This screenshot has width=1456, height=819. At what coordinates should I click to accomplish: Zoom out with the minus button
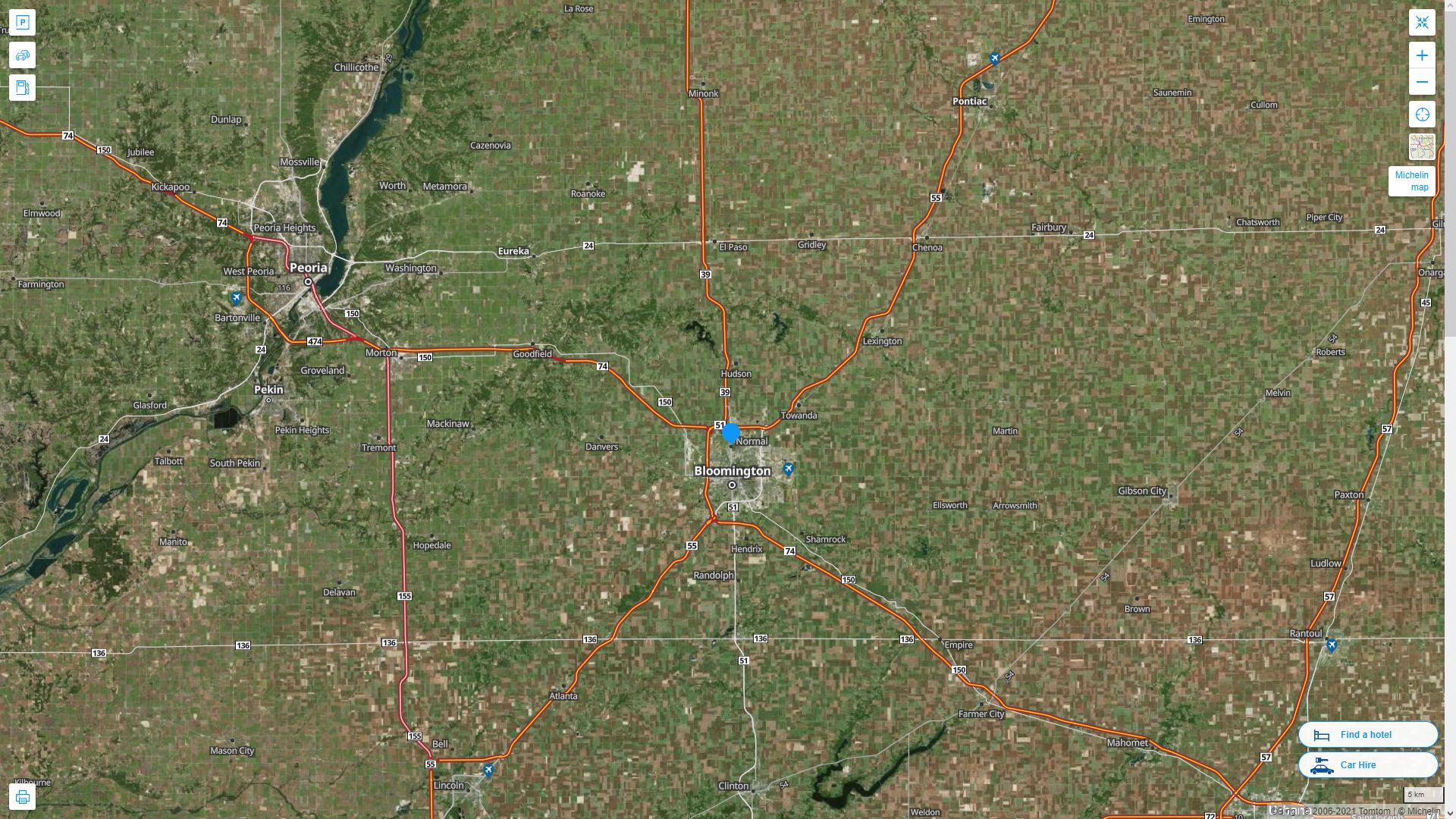pos(1422,82)
